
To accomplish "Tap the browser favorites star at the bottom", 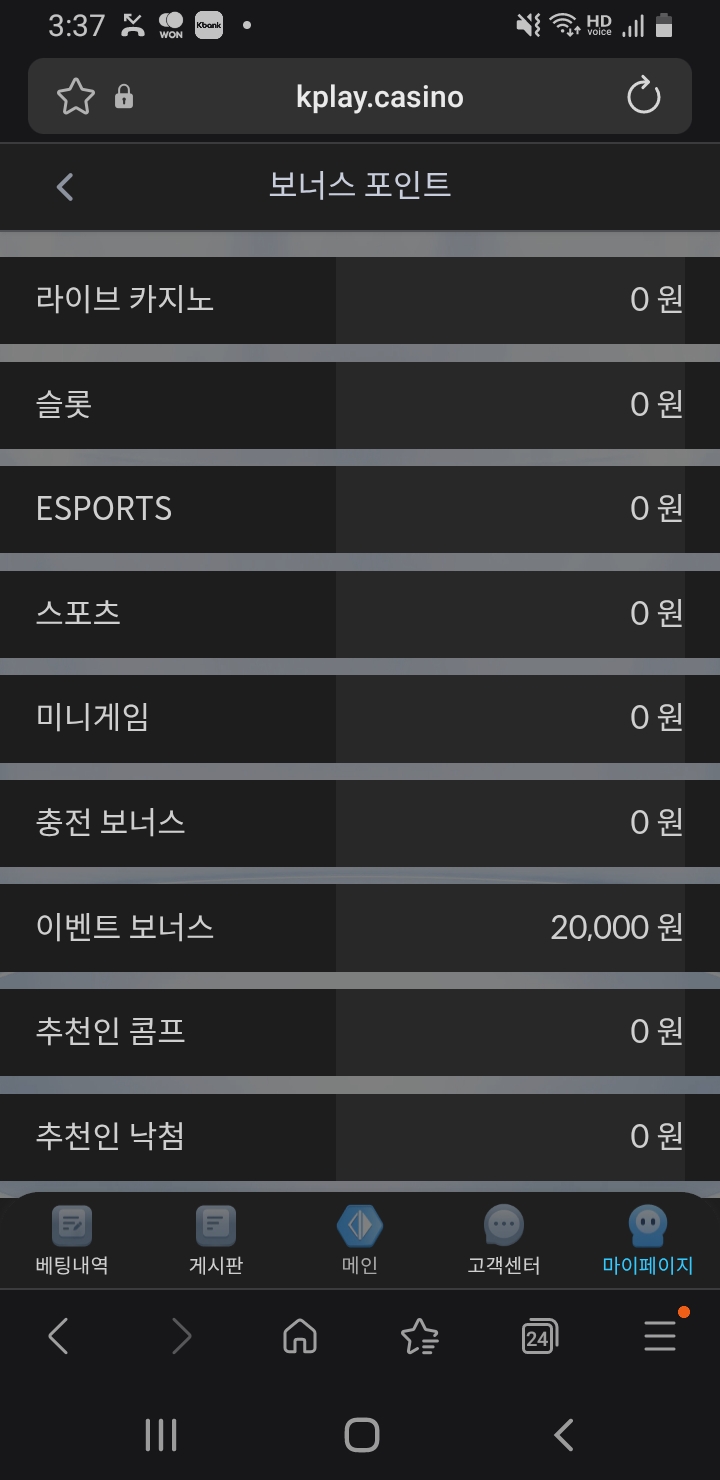I will [420, 1336].
